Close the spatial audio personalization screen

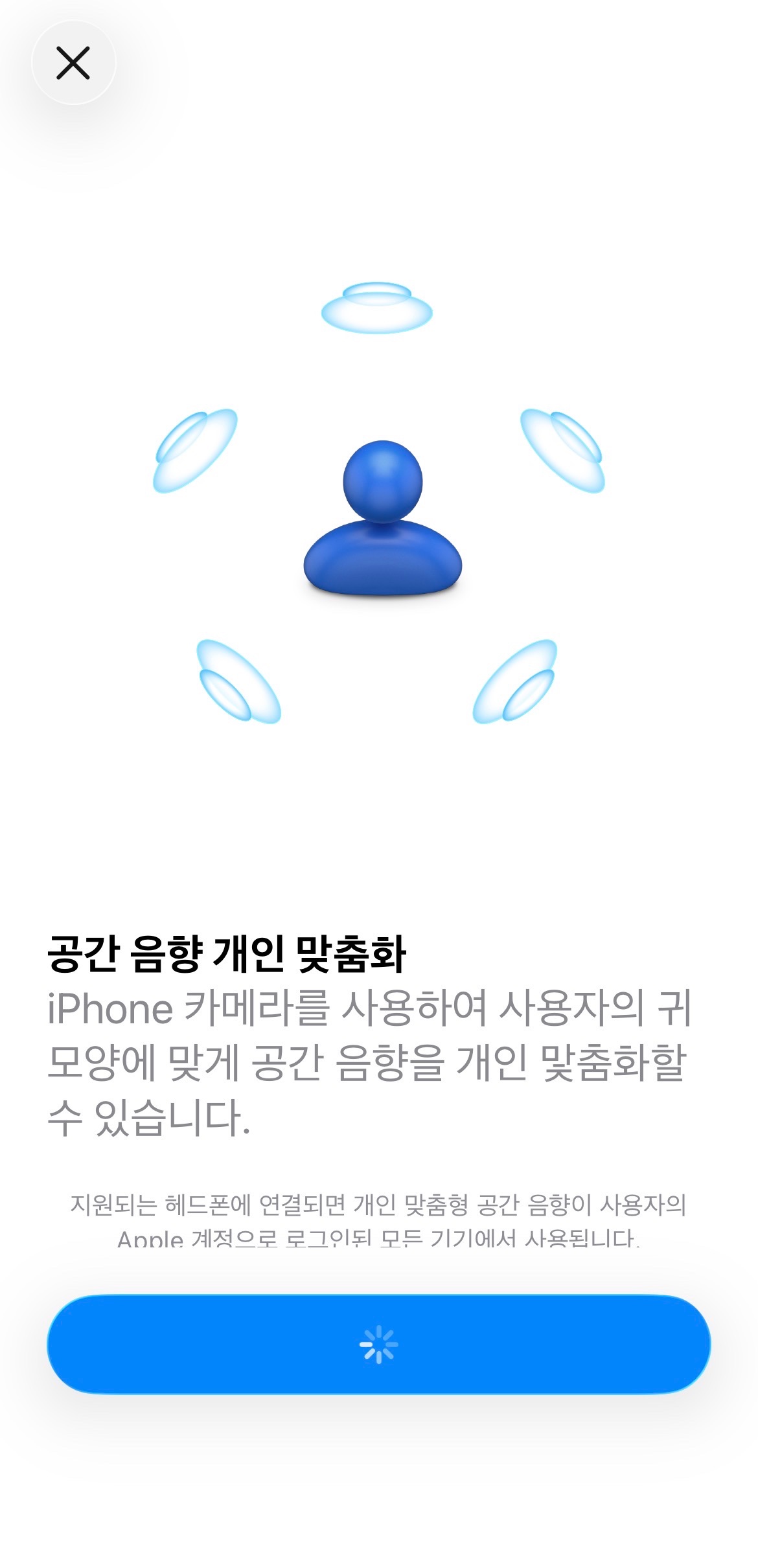73,63
